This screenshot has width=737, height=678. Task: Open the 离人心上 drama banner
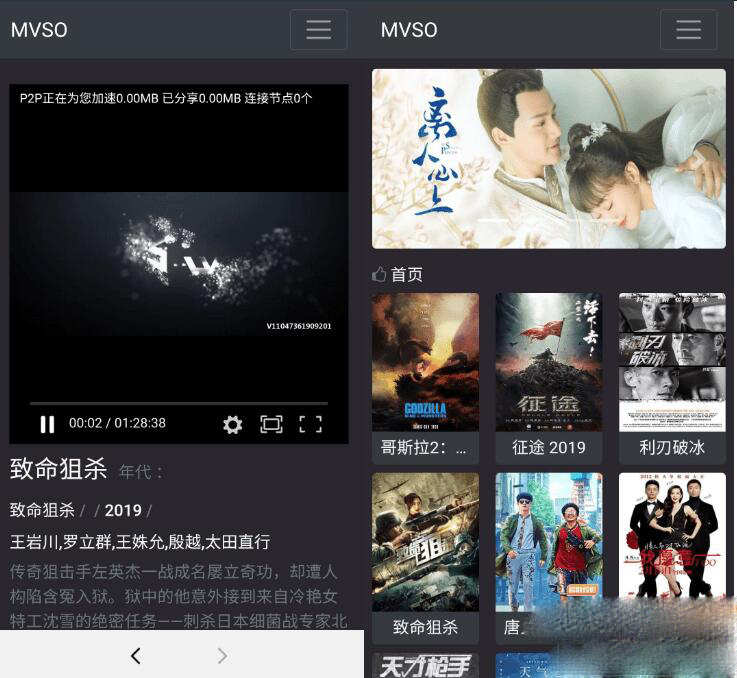[x=548, y=158]
